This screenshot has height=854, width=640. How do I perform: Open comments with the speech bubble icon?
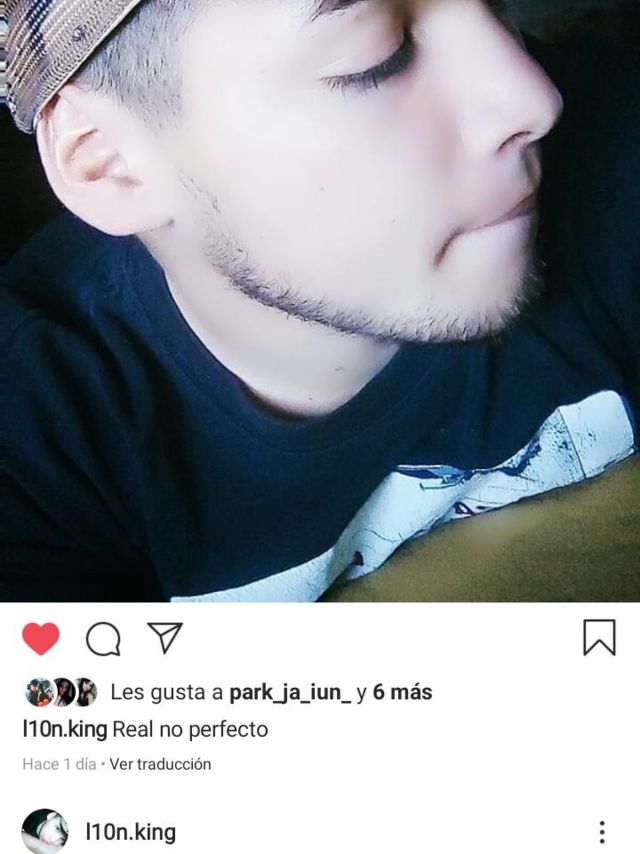[x=102, y=637]
